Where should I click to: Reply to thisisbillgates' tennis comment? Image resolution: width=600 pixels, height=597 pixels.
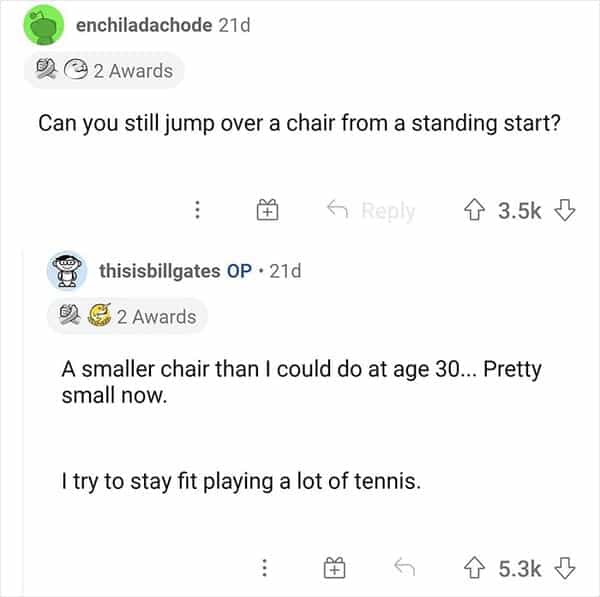[x=404, y=568]
